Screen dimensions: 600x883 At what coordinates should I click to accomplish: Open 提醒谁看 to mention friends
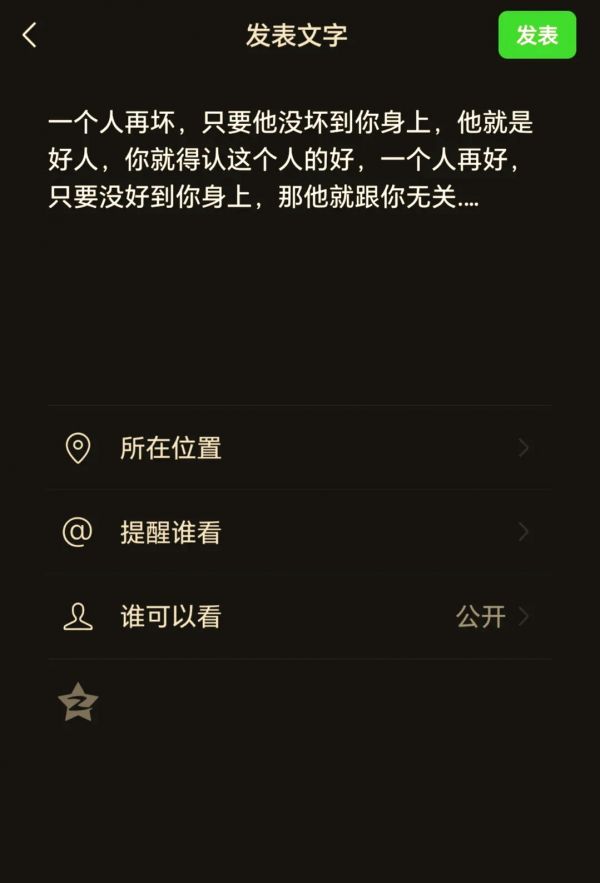(298, 532)
